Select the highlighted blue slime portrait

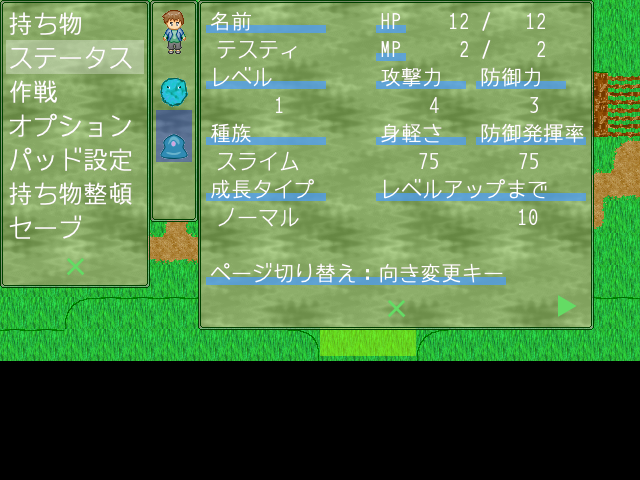(174, 145)
